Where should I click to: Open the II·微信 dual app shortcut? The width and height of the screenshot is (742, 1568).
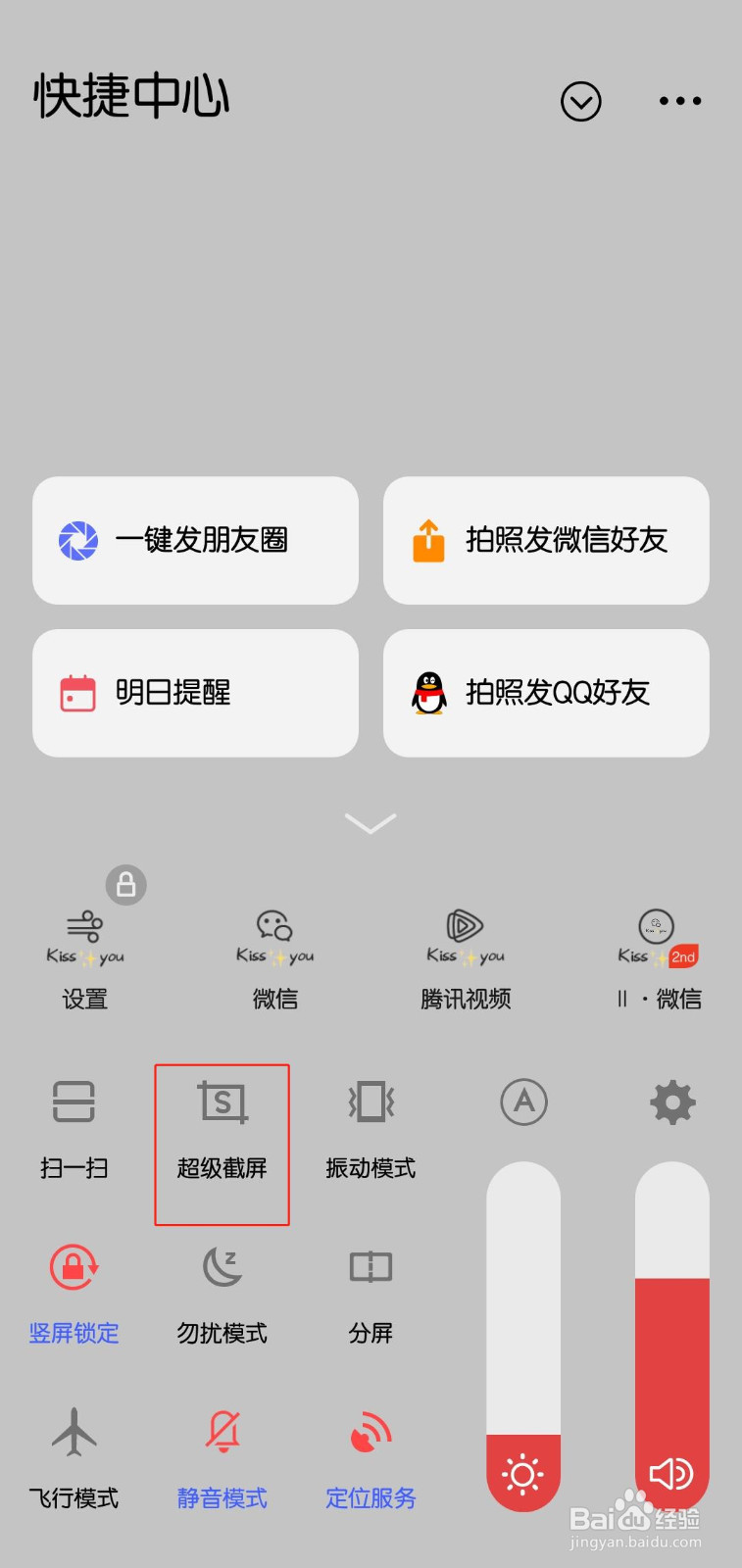pyautogui.click(x=657, y=955)
